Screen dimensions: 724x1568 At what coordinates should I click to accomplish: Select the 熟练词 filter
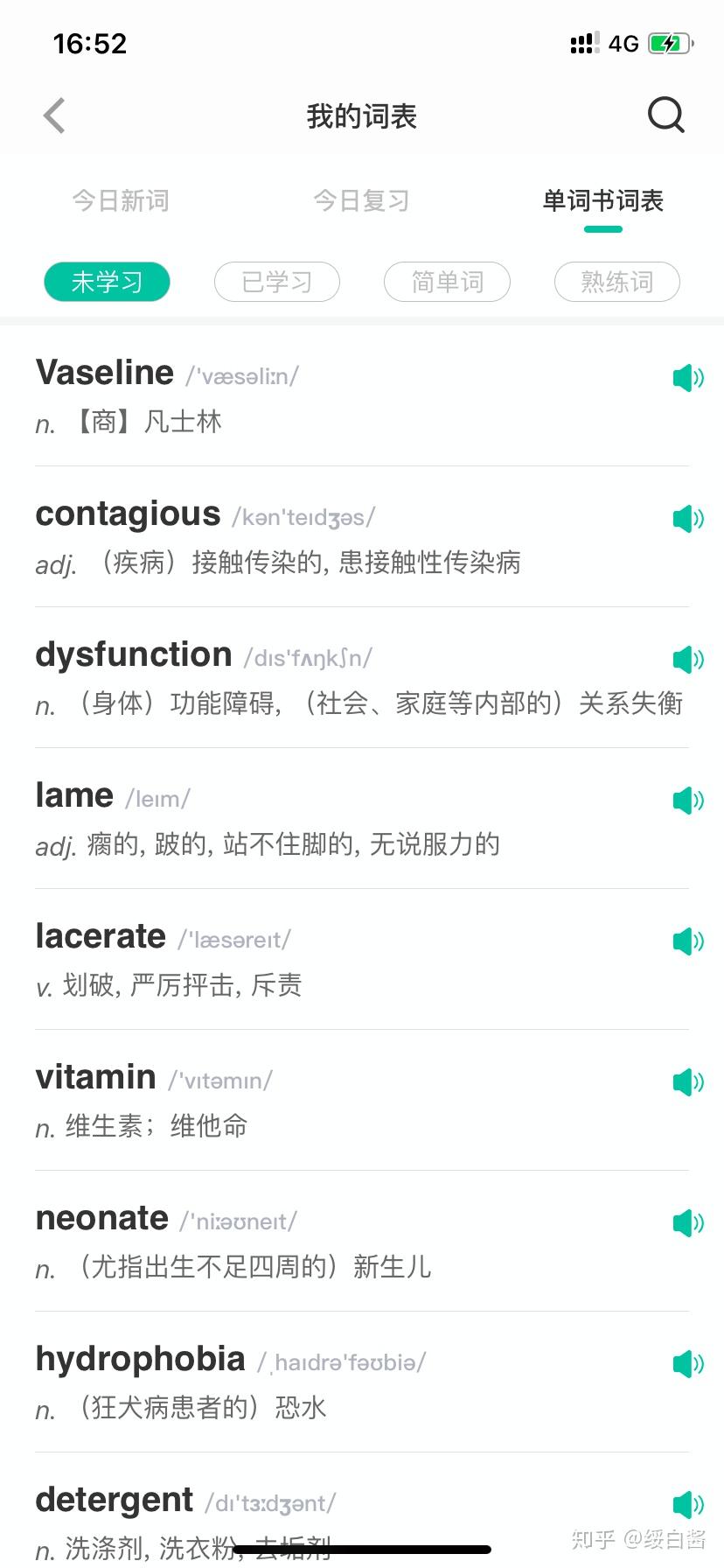pyautogui.click(x=616, y=281)
